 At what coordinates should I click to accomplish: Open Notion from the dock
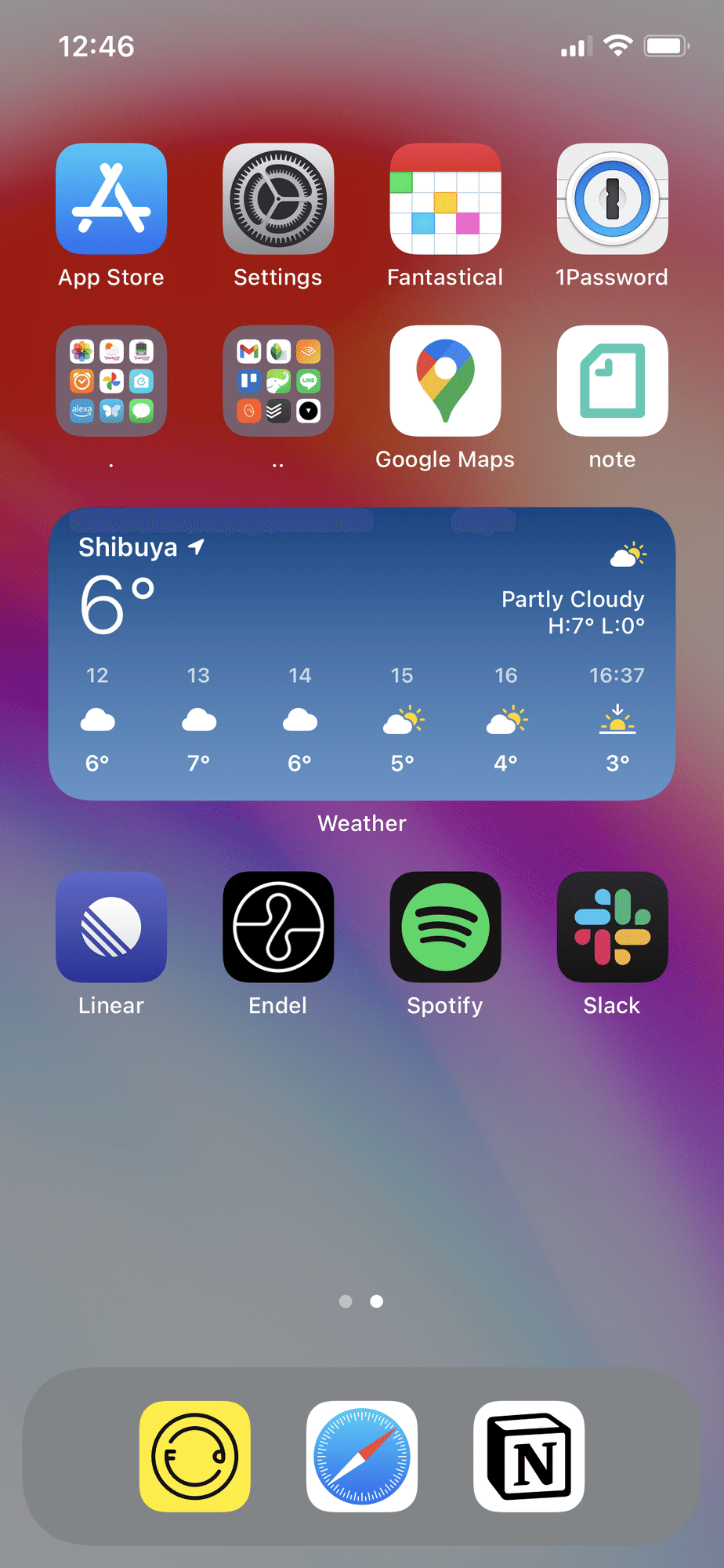(x=529, y=1456)
